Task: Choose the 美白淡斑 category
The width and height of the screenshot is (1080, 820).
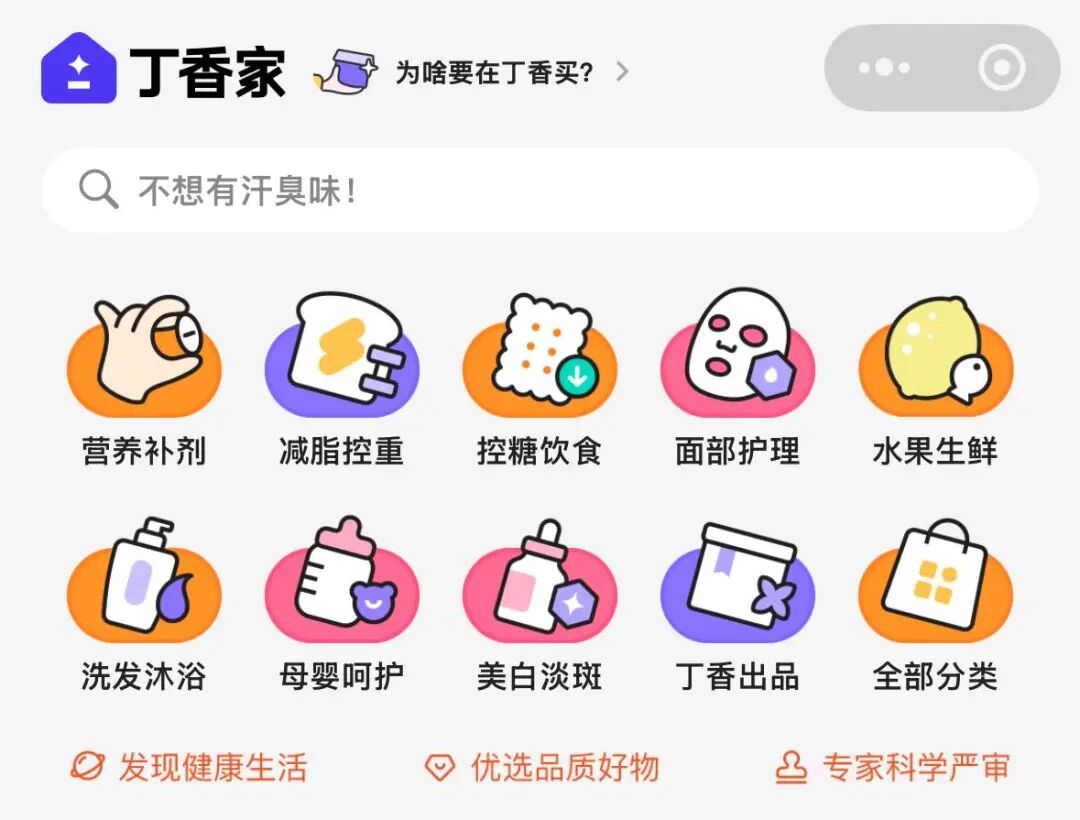Action: click(x=540, y=605)
